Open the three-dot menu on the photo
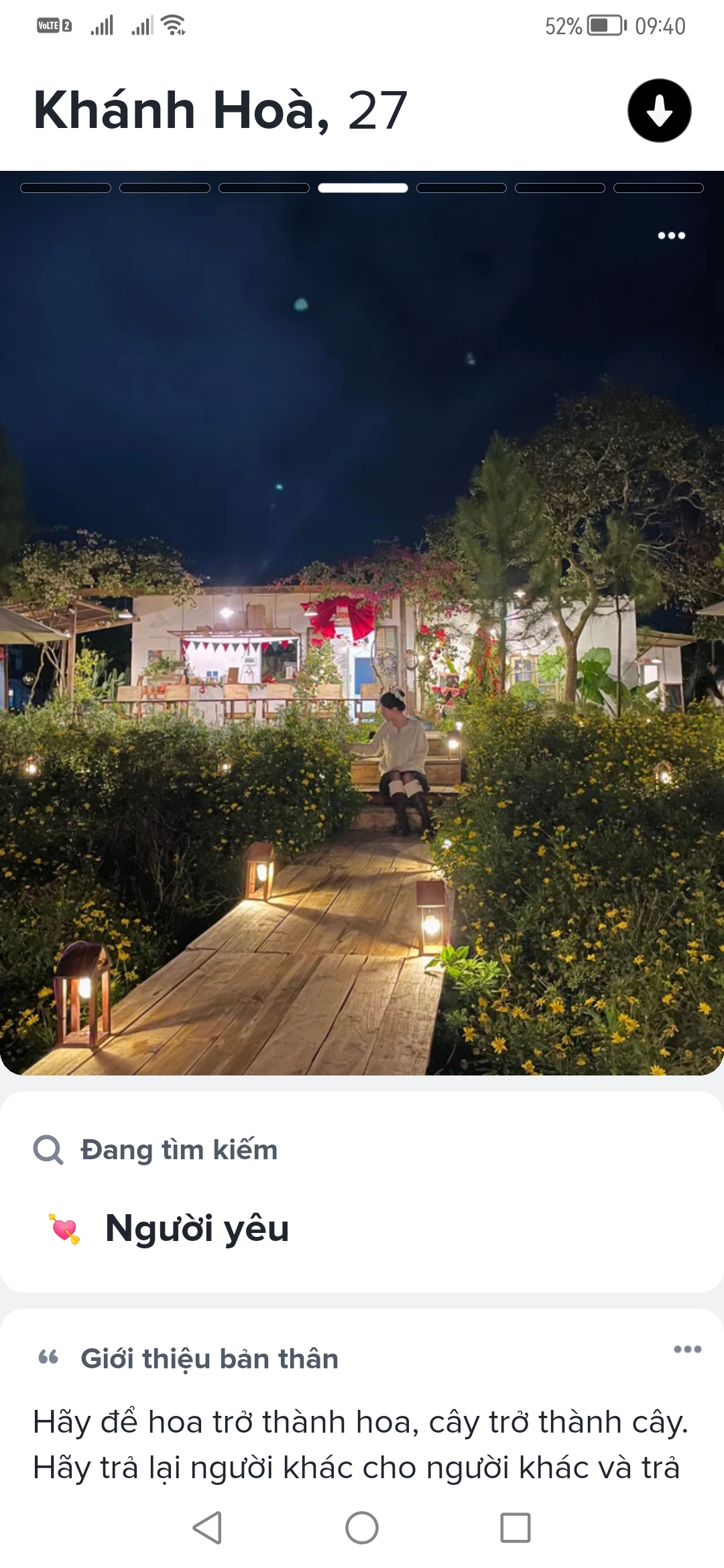 (x=671, y=235)
